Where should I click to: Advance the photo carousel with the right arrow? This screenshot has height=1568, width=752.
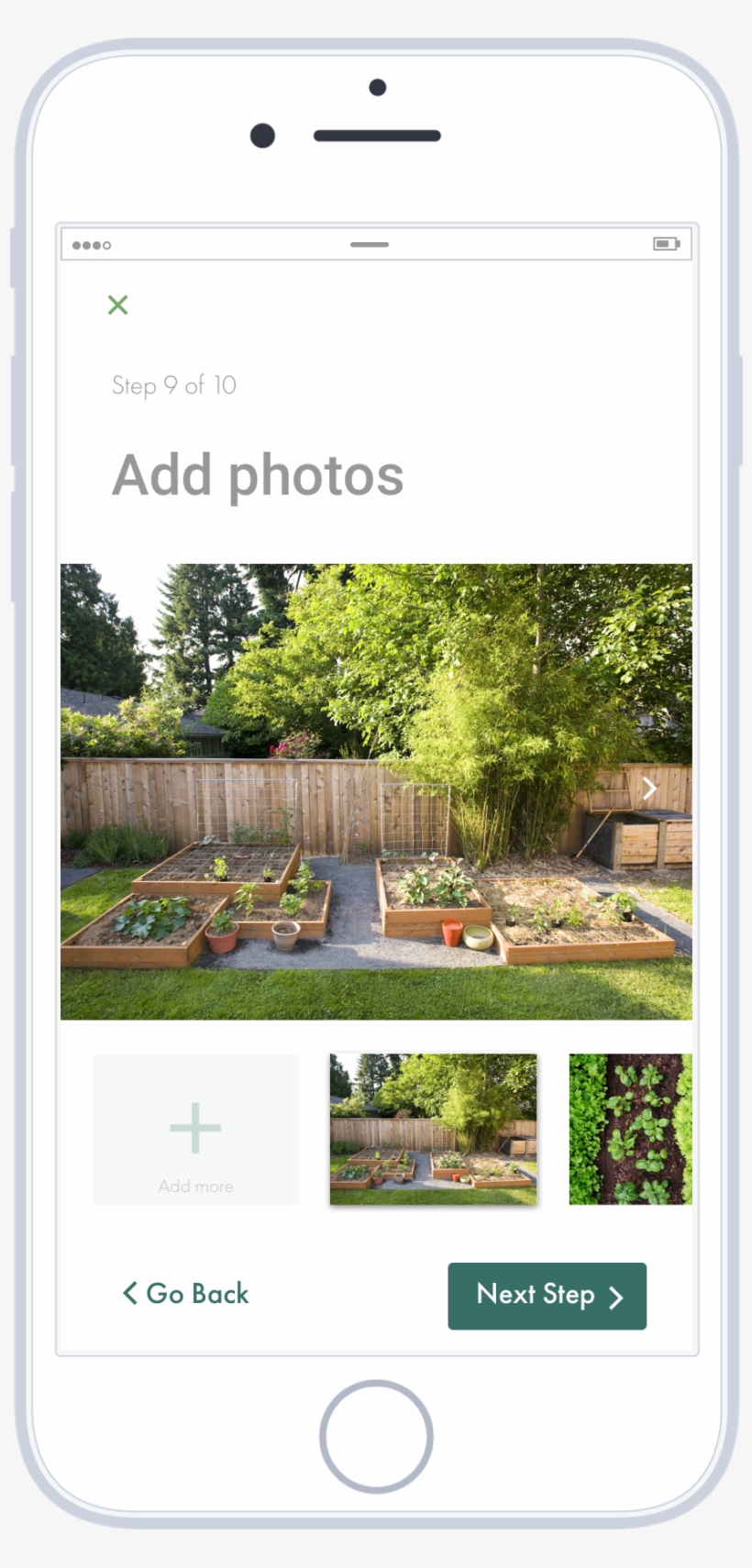tap(650, 787)
